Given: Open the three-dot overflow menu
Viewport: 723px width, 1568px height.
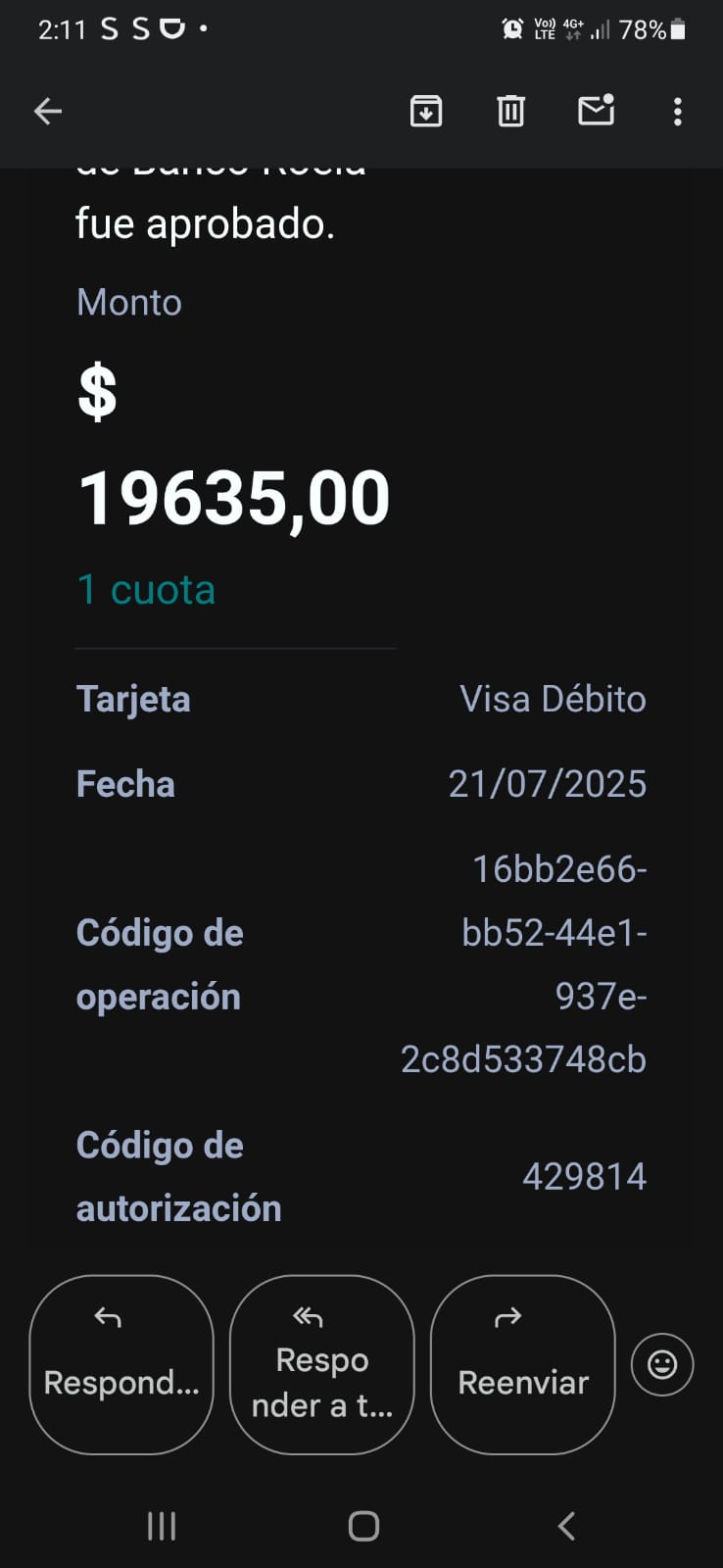Looking at the screenshot, I should 677,112.
